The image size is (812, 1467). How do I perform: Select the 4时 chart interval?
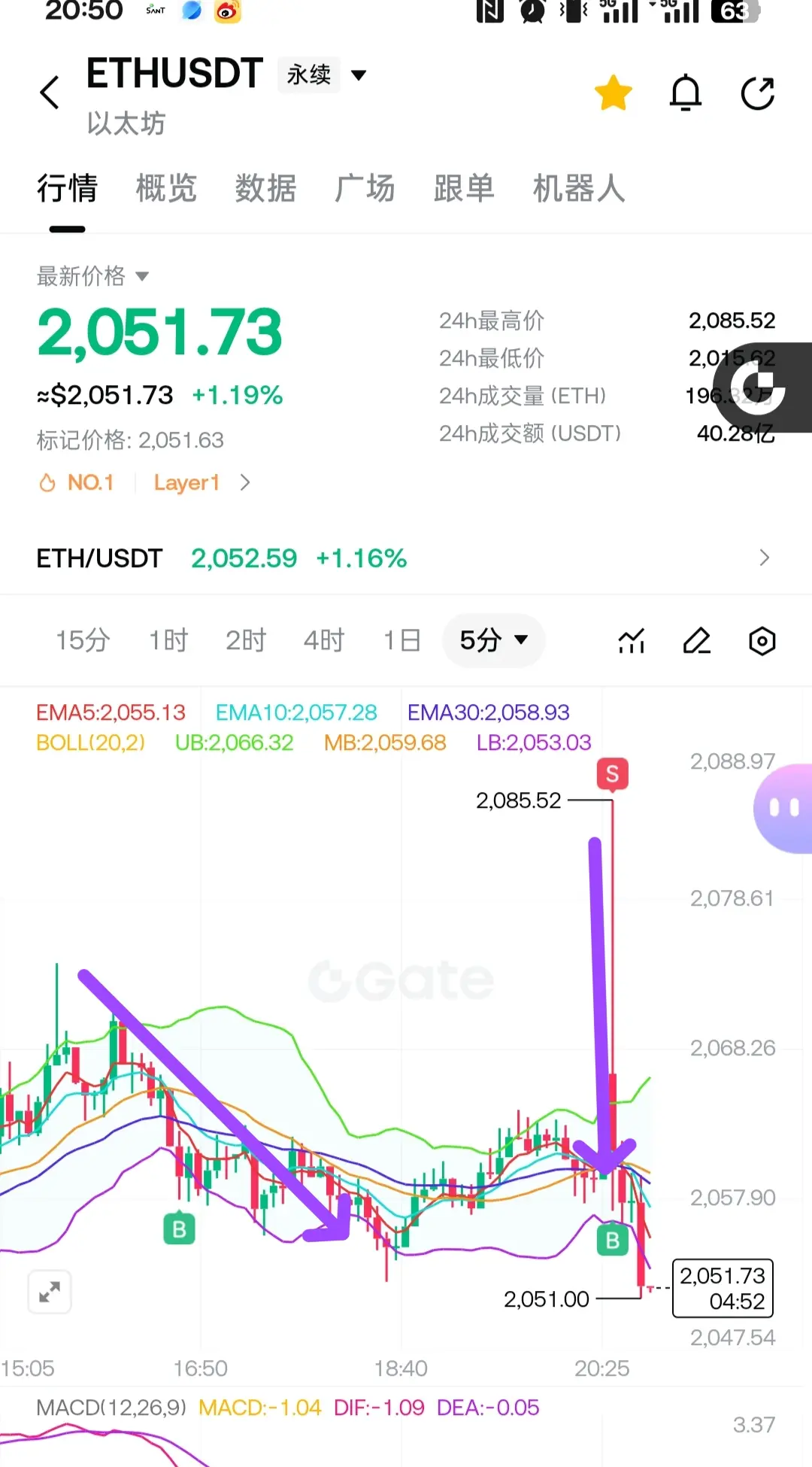323,640
